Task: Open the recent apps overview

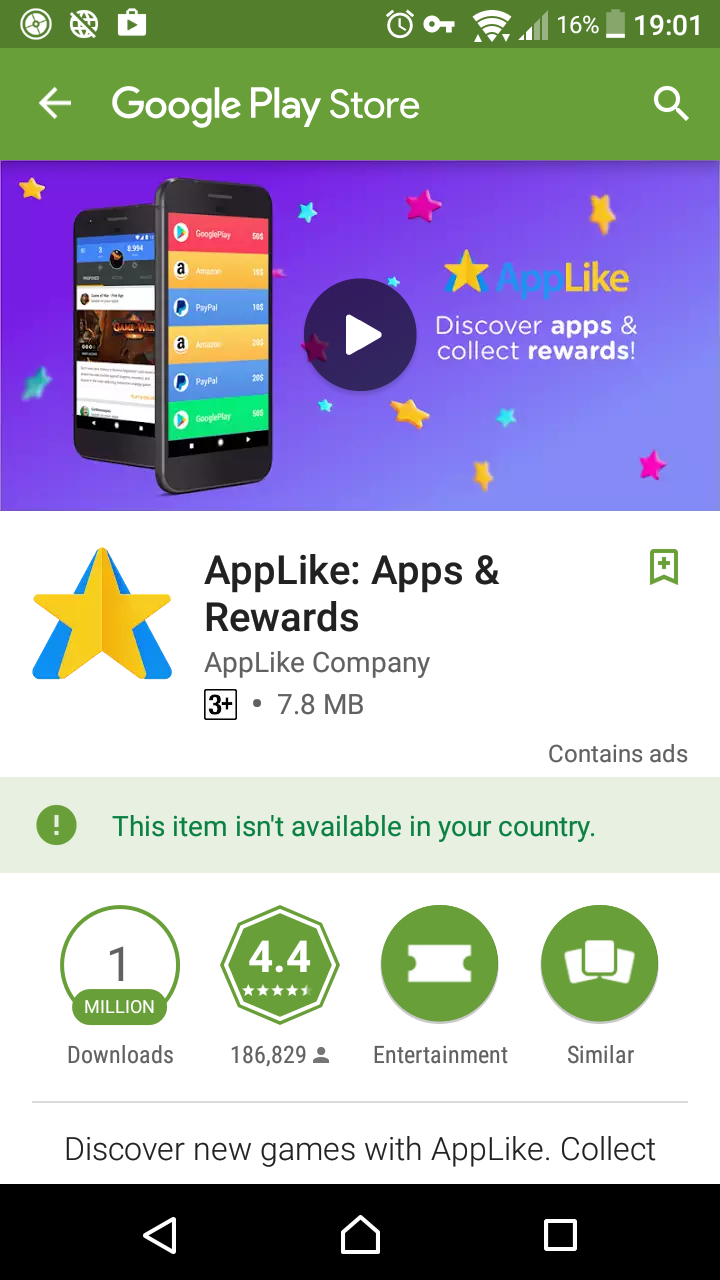Action: pyautogui.click(x=560, y=1234)
